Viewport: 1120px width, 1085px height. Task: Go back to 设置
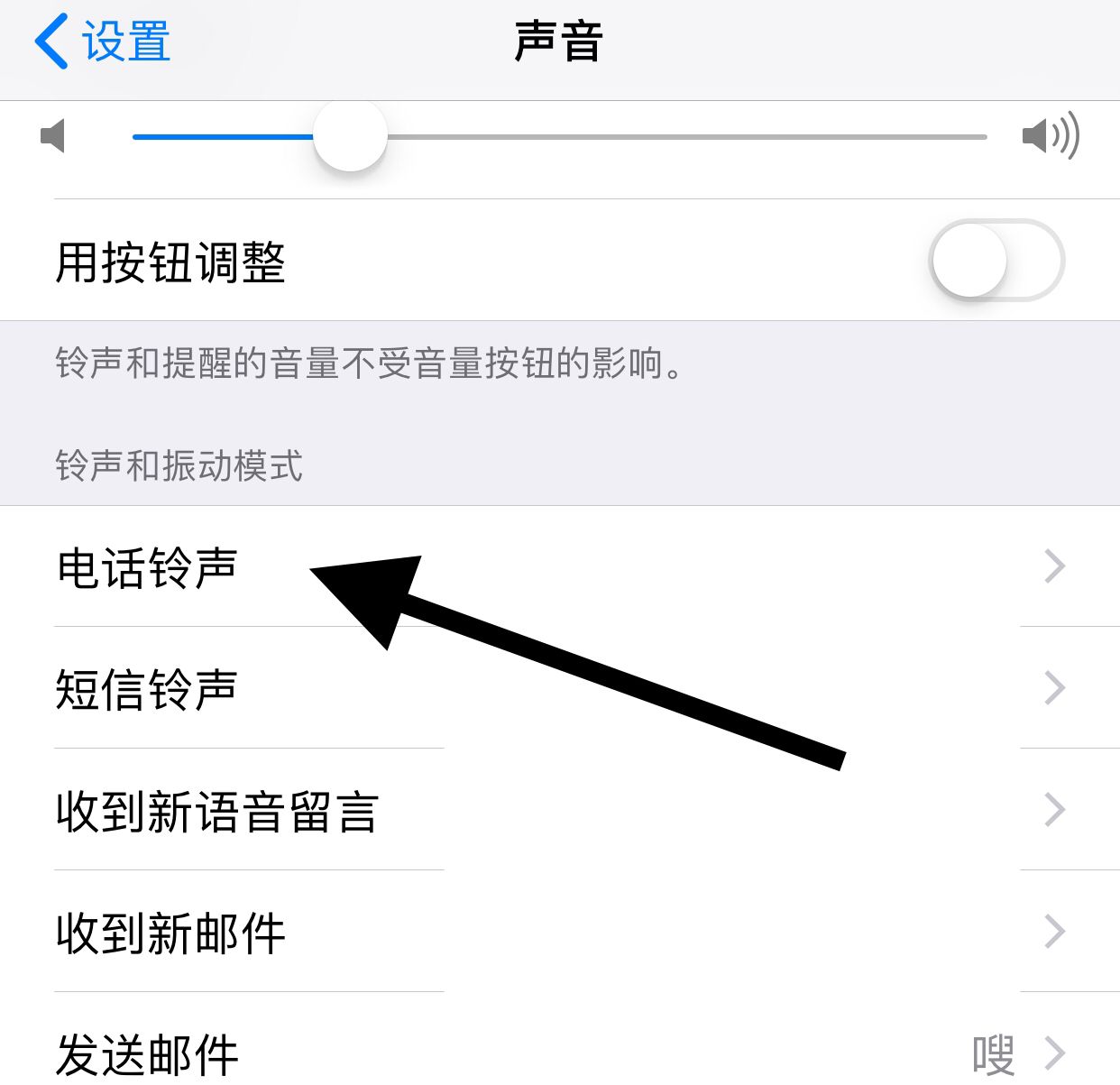pos(102,41)
